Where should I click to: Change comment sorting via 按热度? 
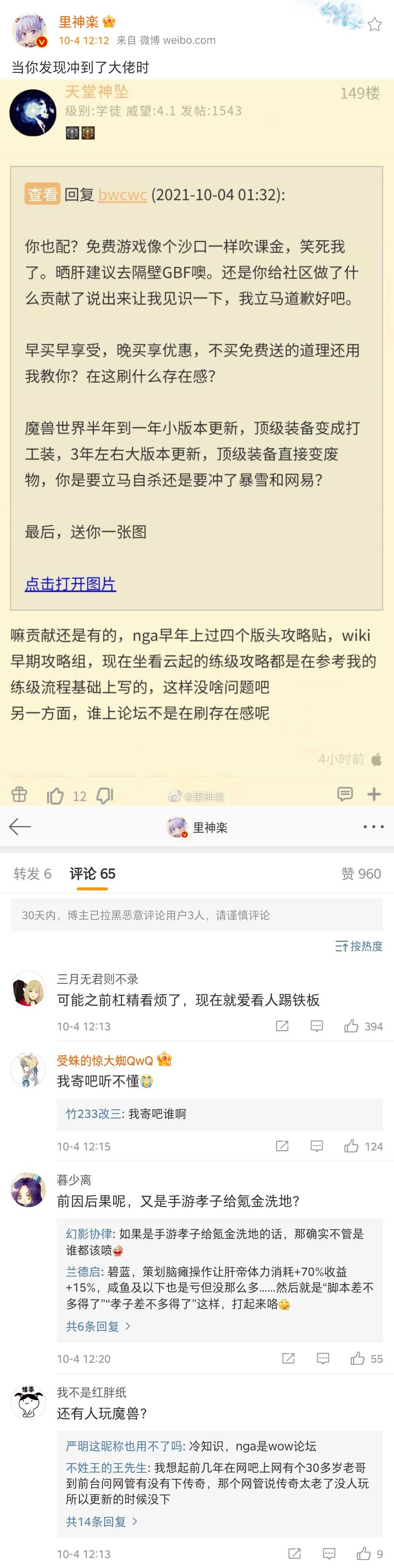click(x=359, y=946)
